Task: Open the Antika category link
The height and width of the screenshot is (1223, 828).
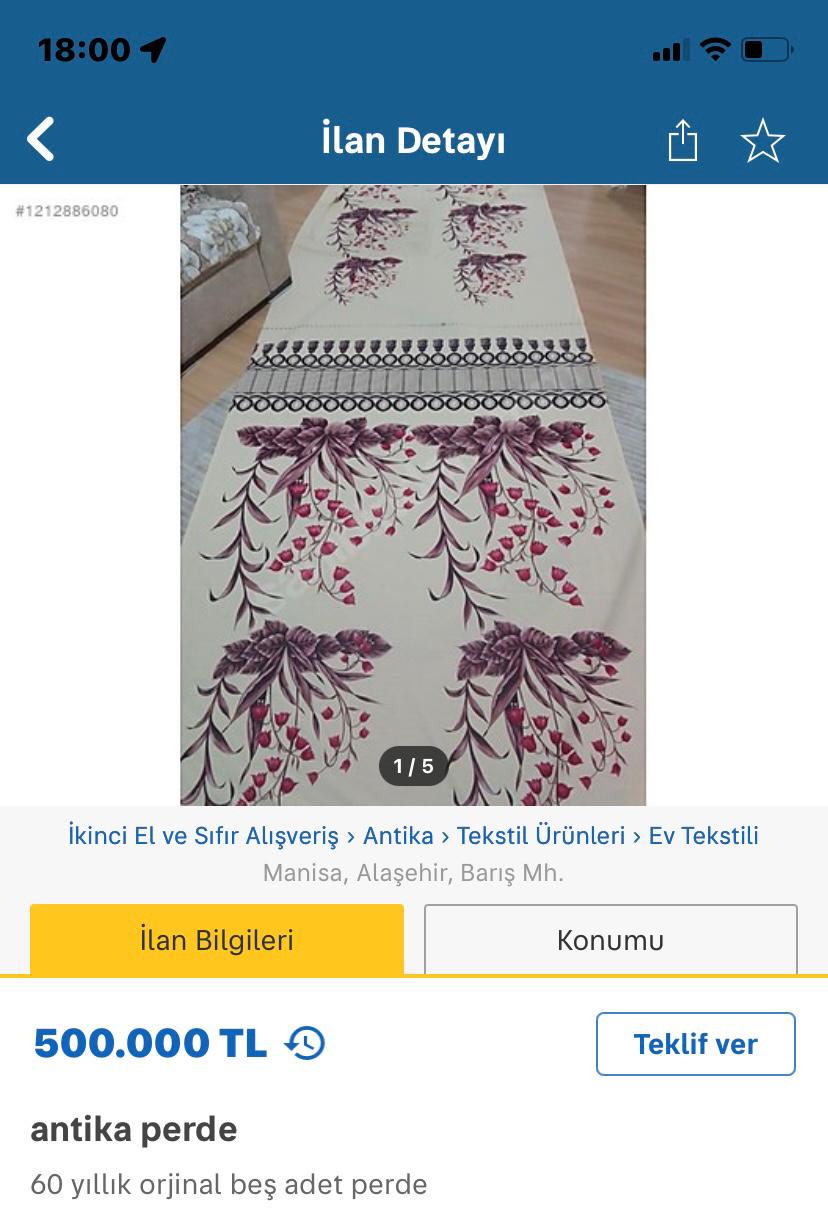Action: click(x=398, y=836)
